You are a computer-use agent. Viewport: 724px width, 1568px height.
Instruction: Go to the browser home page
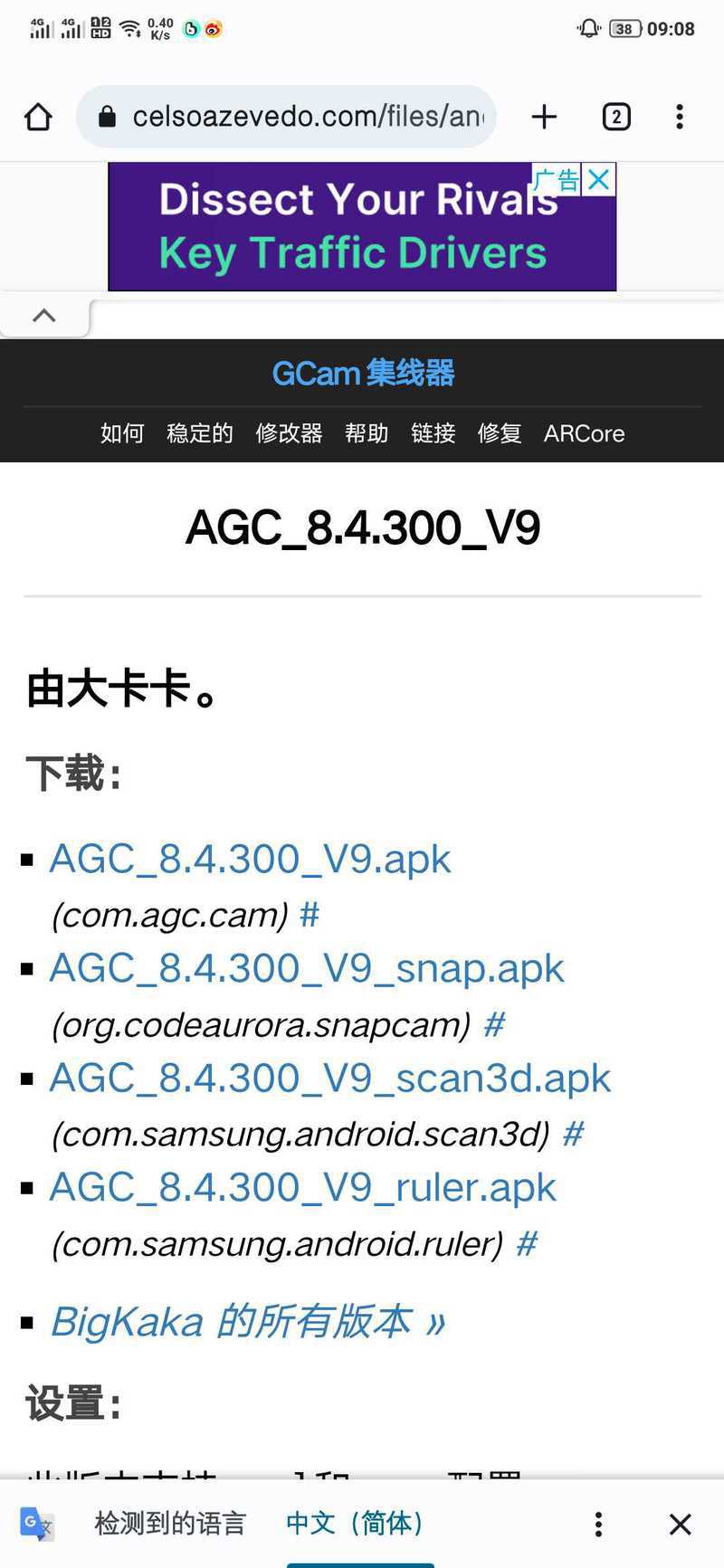pos(38,117)
